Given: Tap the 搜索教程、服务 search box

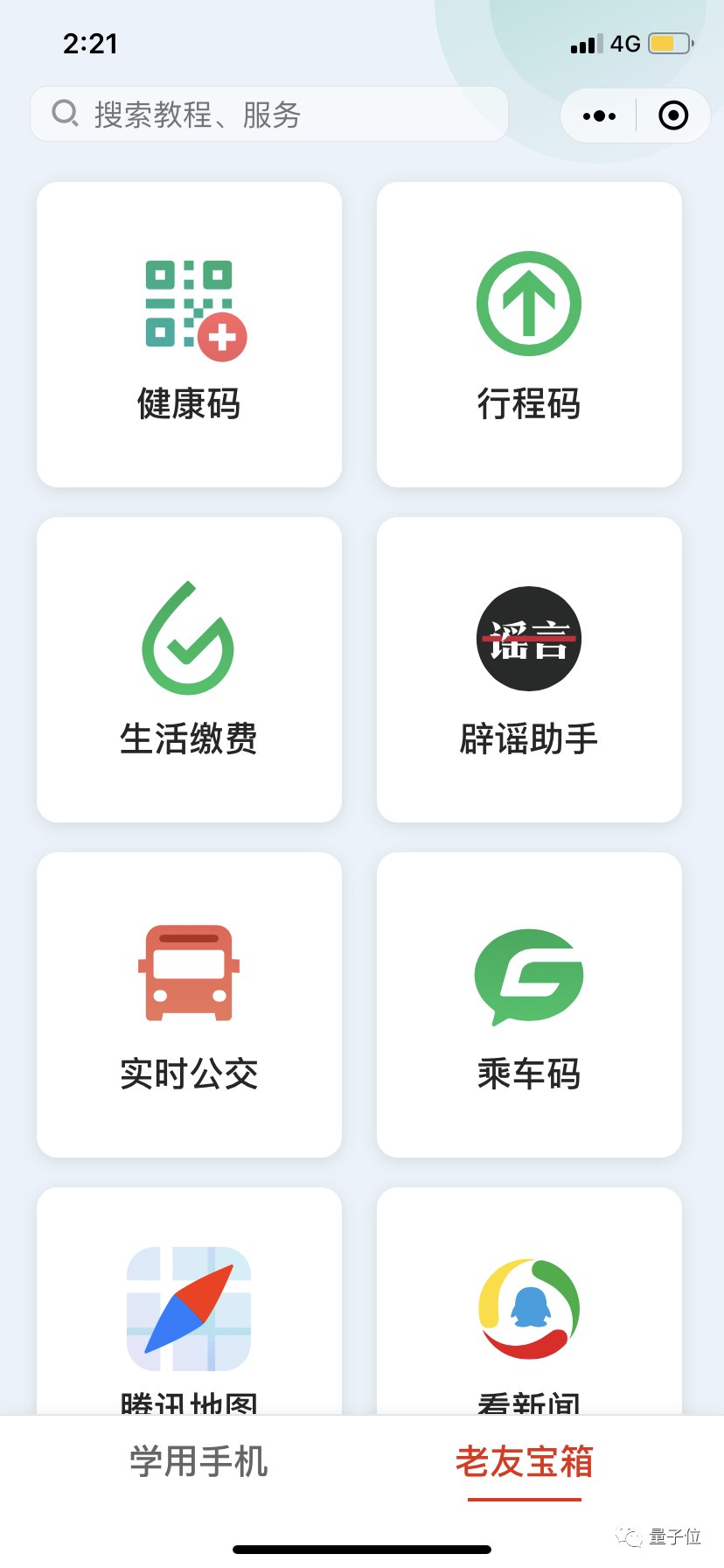Looking at the screenshot, I should 268,115.
